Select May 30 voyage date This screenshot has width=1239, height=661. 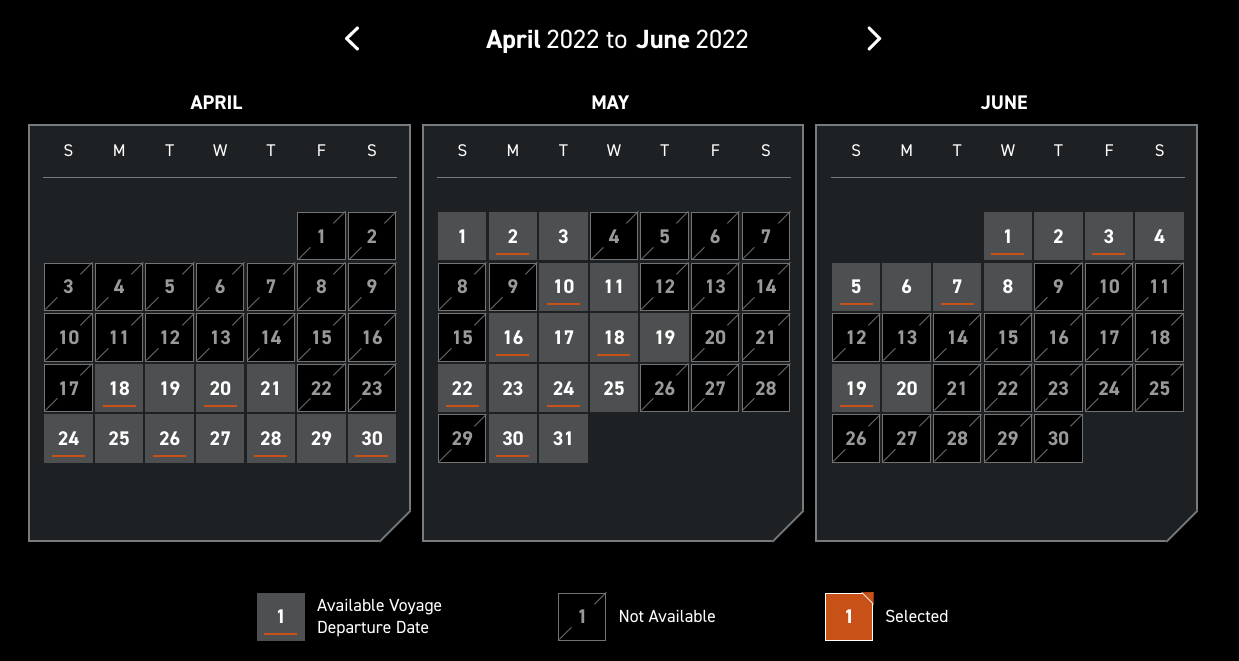click(x=513, y=438)
